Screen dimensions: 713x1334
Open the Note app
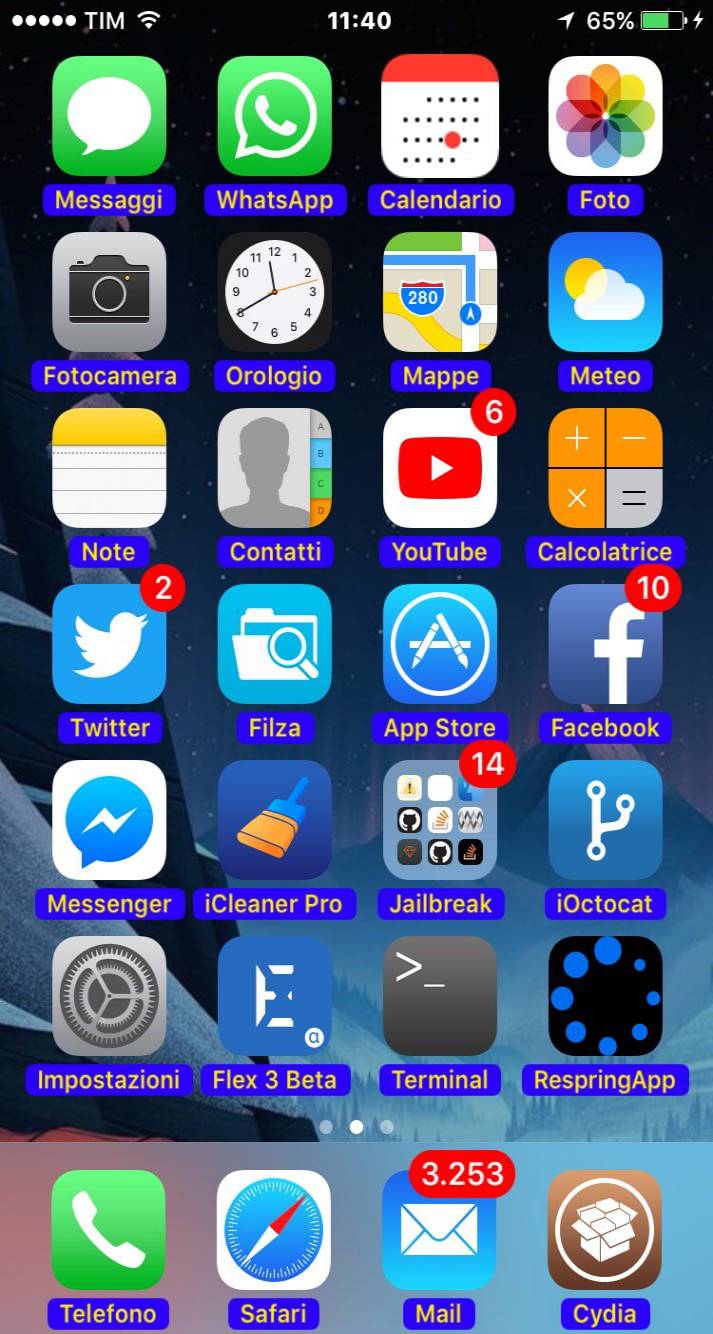pos(109,468)
